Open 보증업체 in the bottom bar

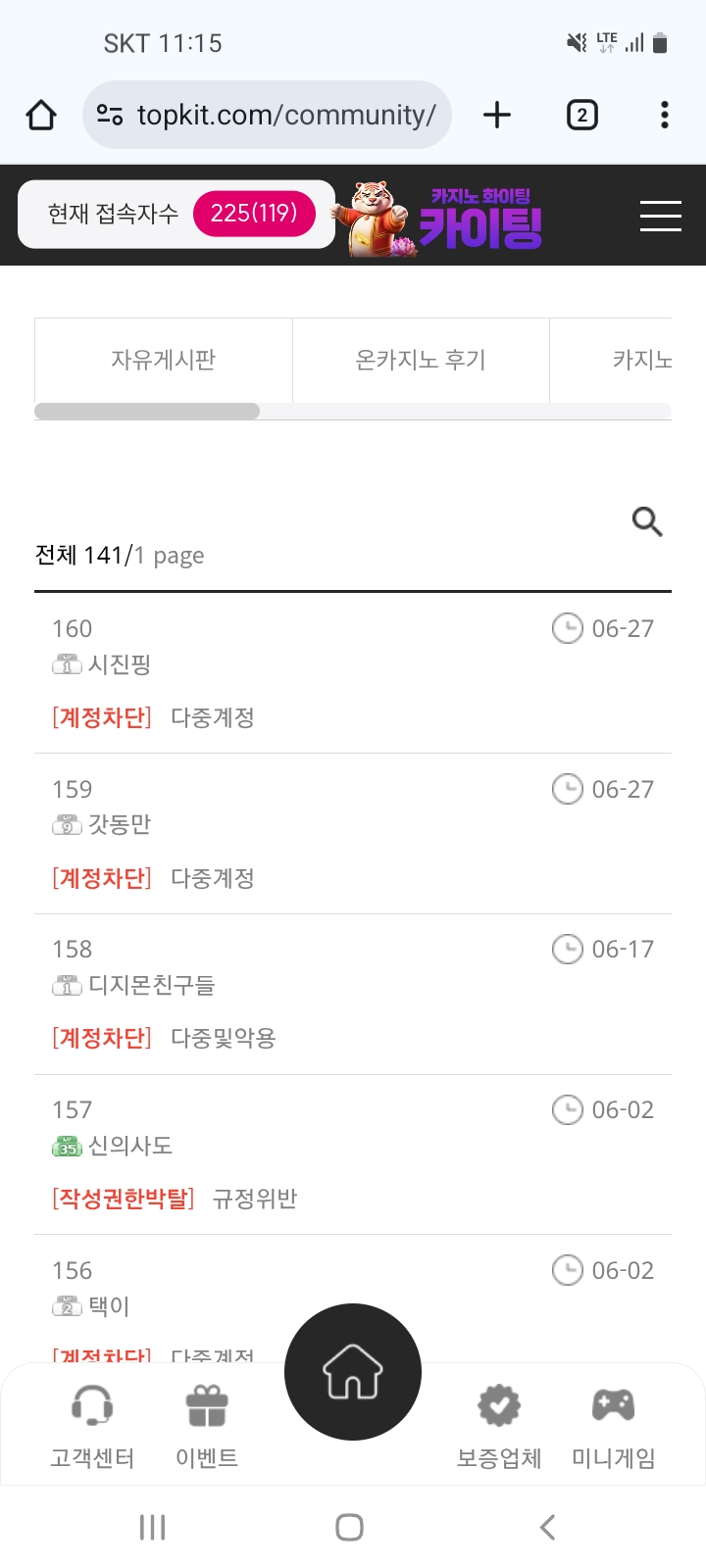coord(499,1426)
